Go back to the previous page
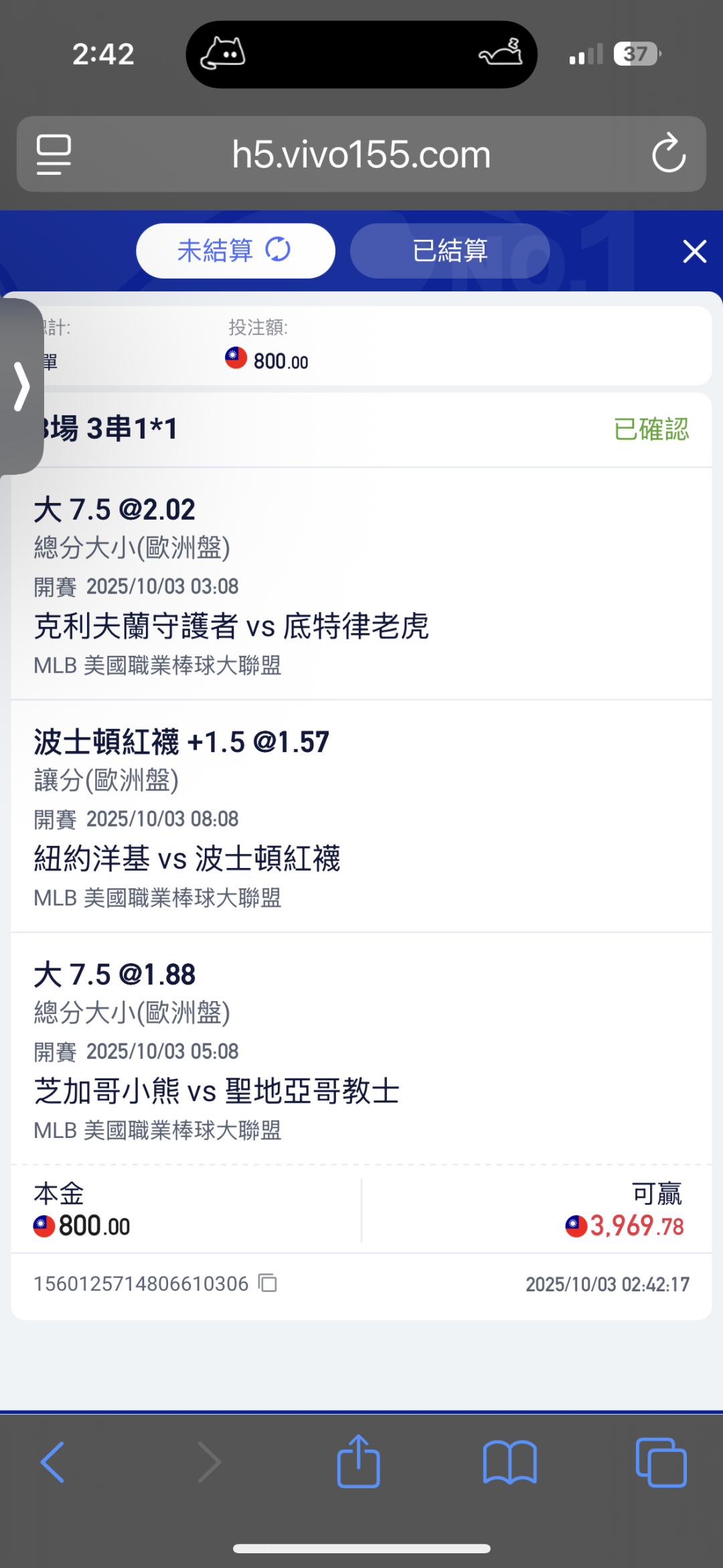Image resolution: width=723 pixels, height=1568 pixels. 52,1462
